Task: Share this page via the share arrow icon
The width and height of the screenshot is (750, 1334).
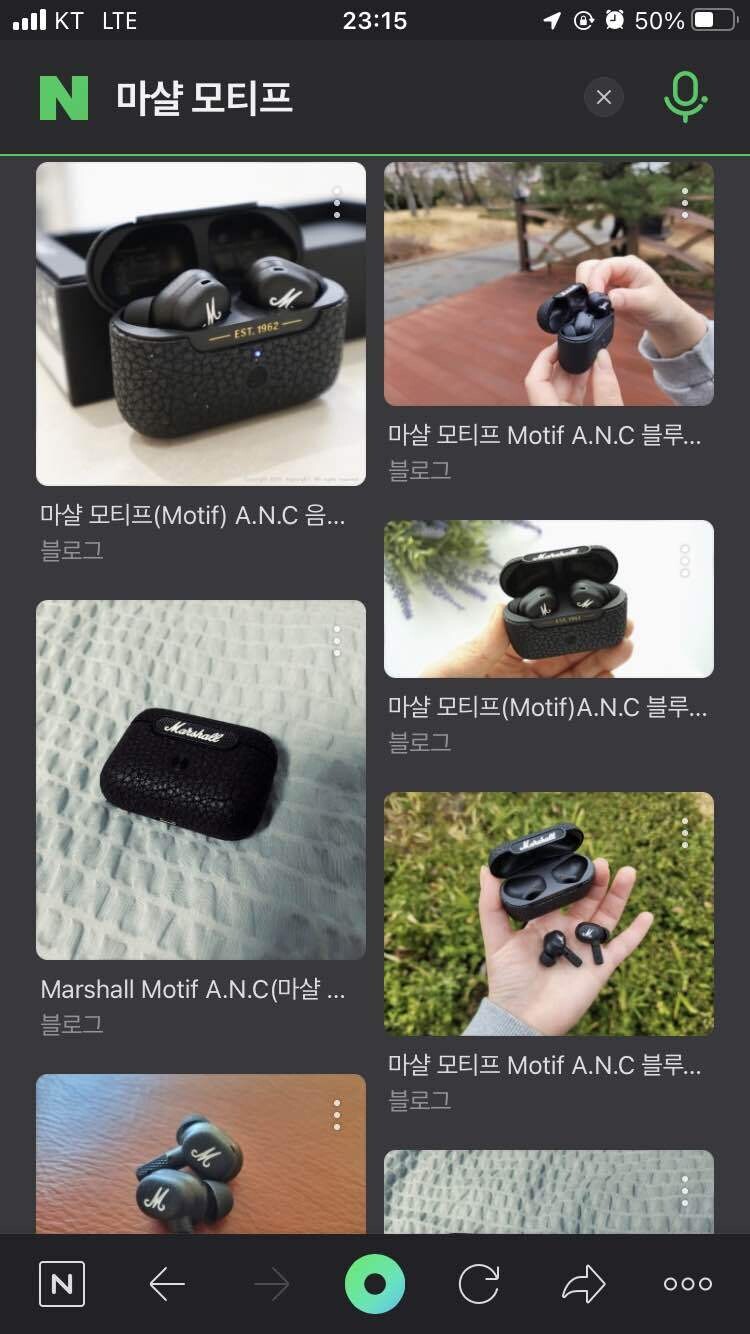Action: click(x=583, y=1282)
